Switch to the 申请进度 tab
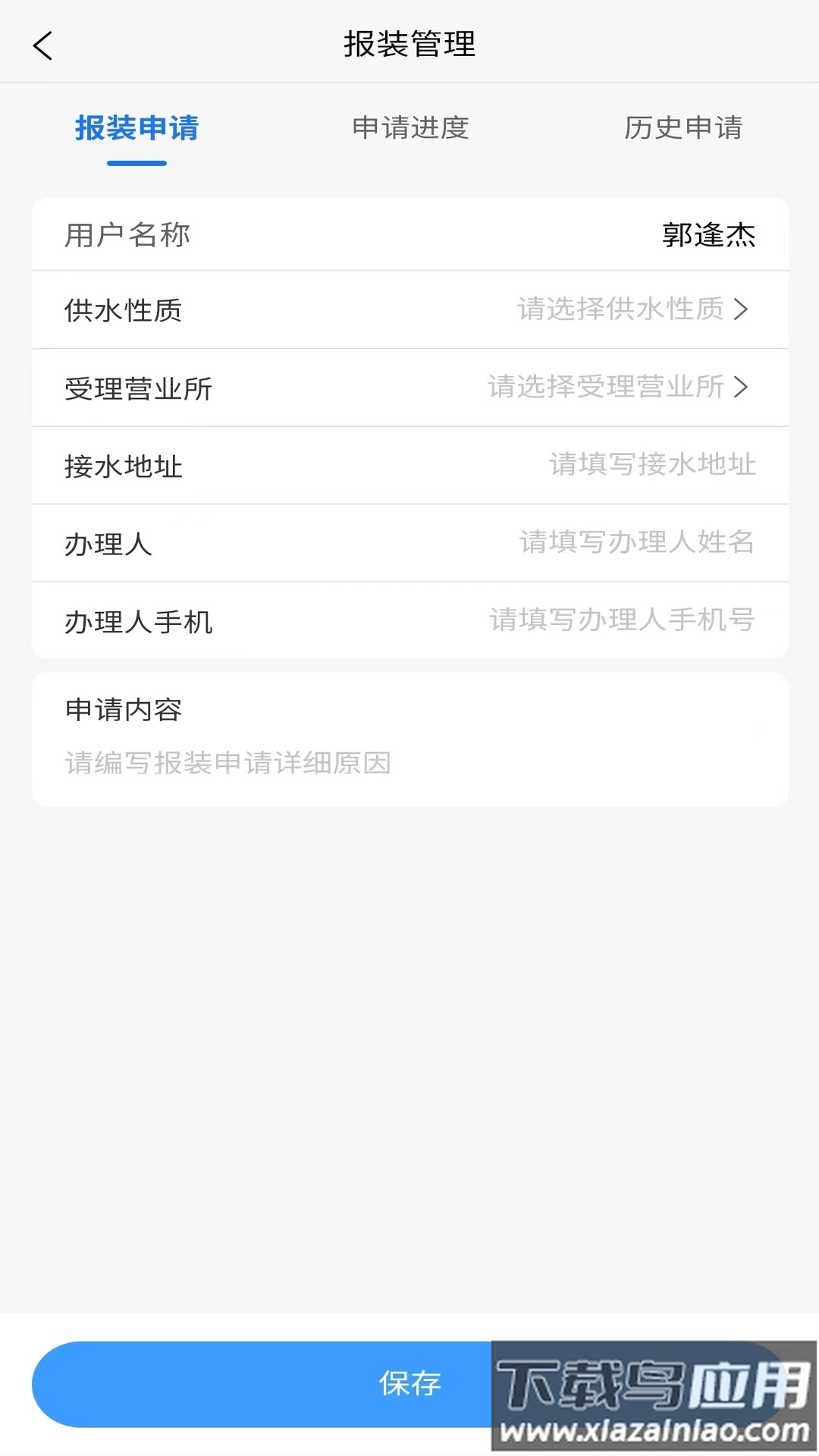The height and width of the screenshot is (1456, 819). [x=409, y=130]
